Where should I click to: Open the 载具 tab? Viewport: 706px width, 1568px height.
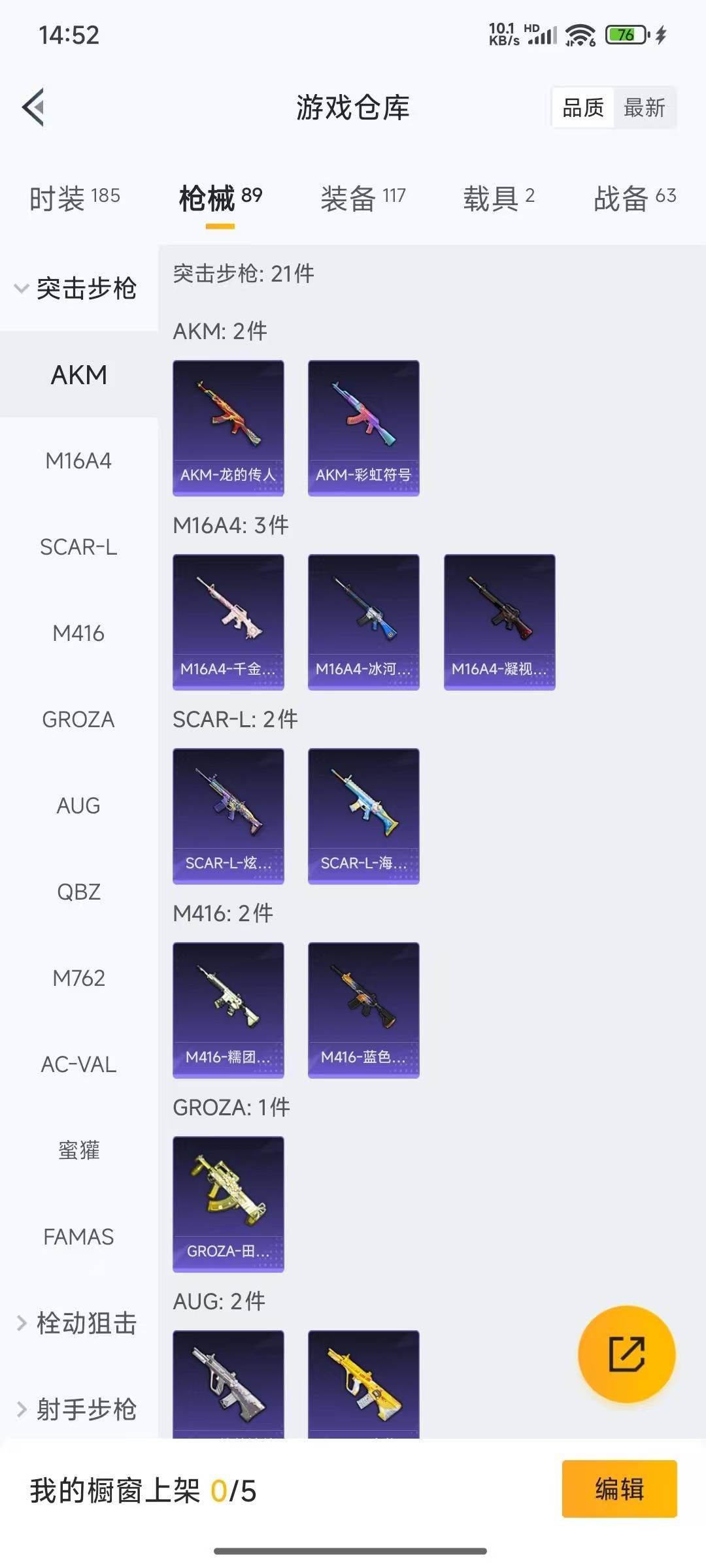click(x=499, y=197)
